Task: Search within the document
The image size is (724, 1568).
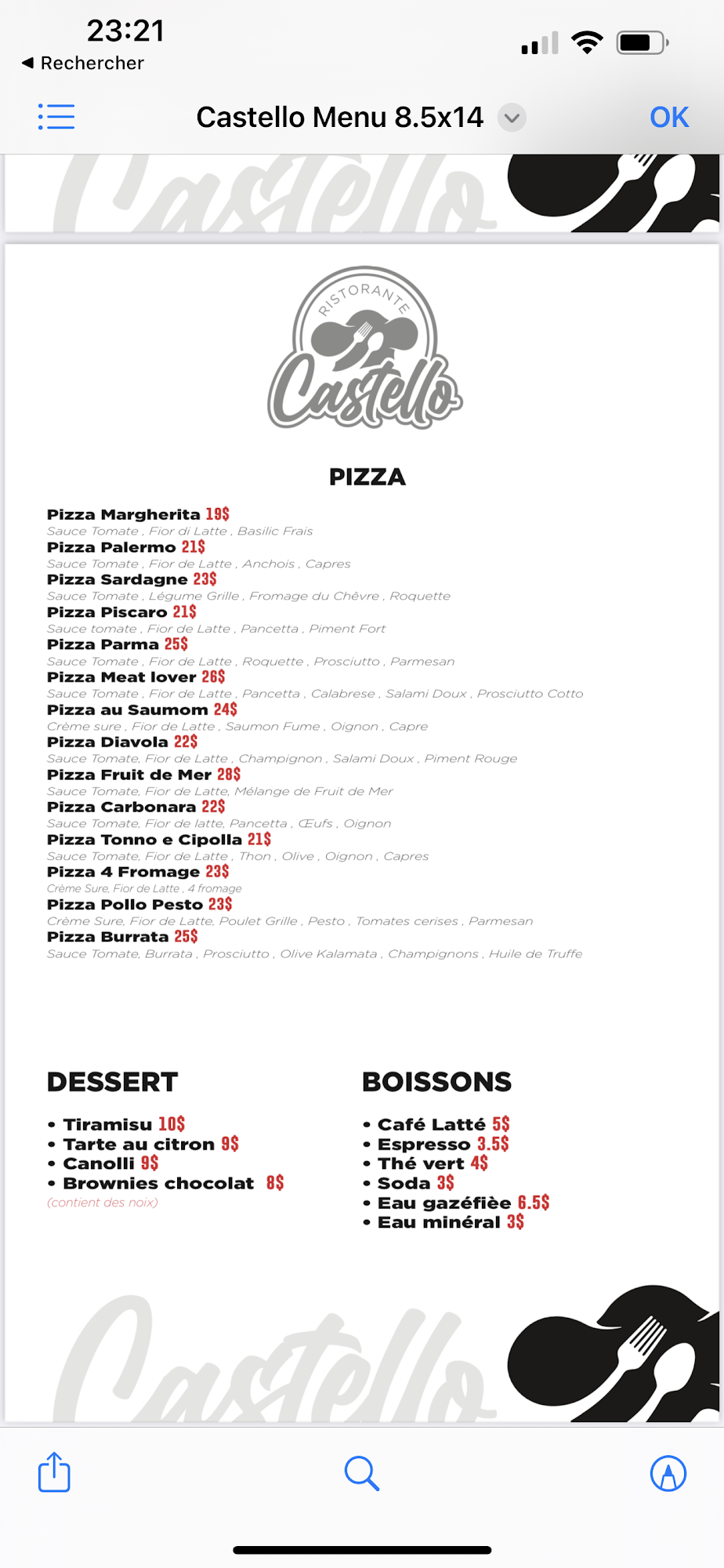Action: coord(362,1473)
